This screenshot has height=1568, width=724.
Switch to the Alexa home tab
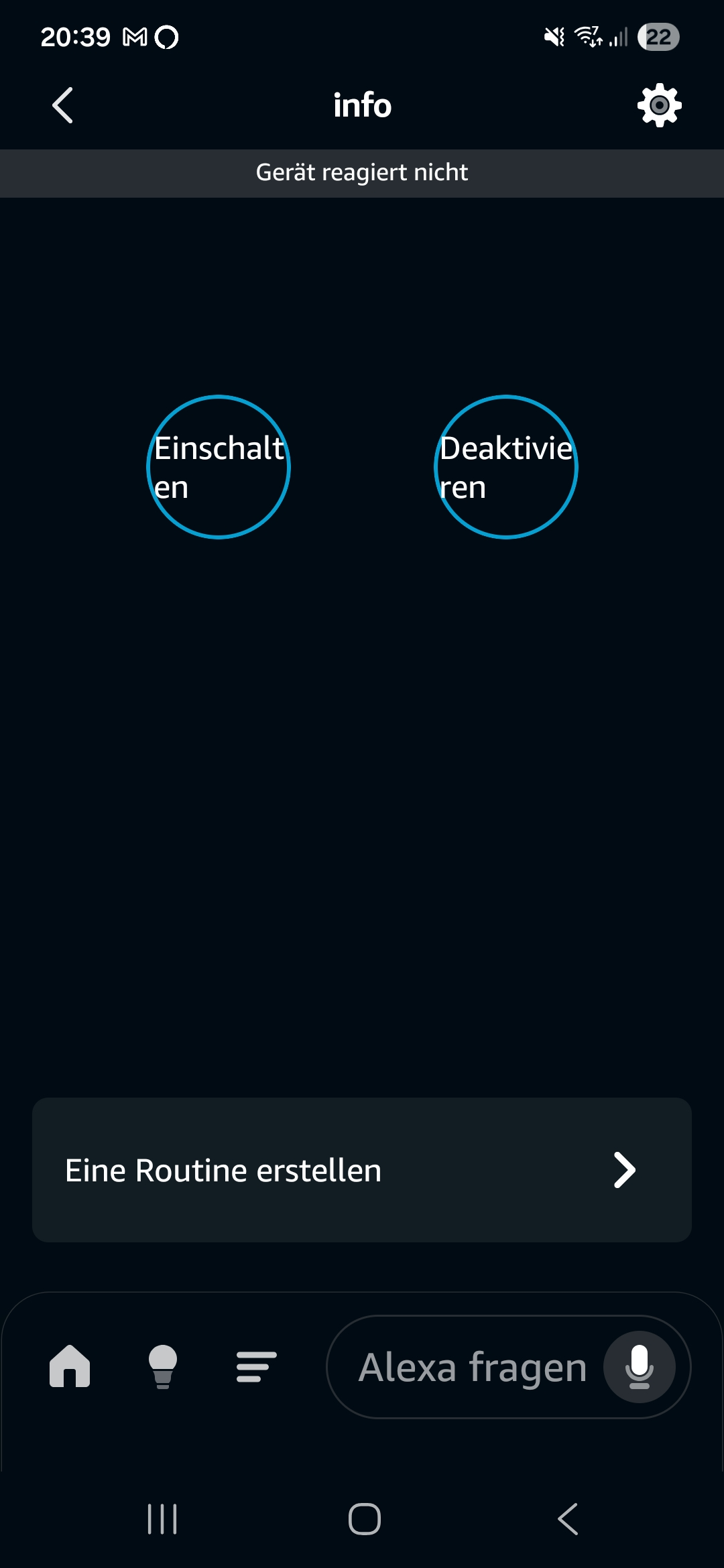(x=70, y=1366)
